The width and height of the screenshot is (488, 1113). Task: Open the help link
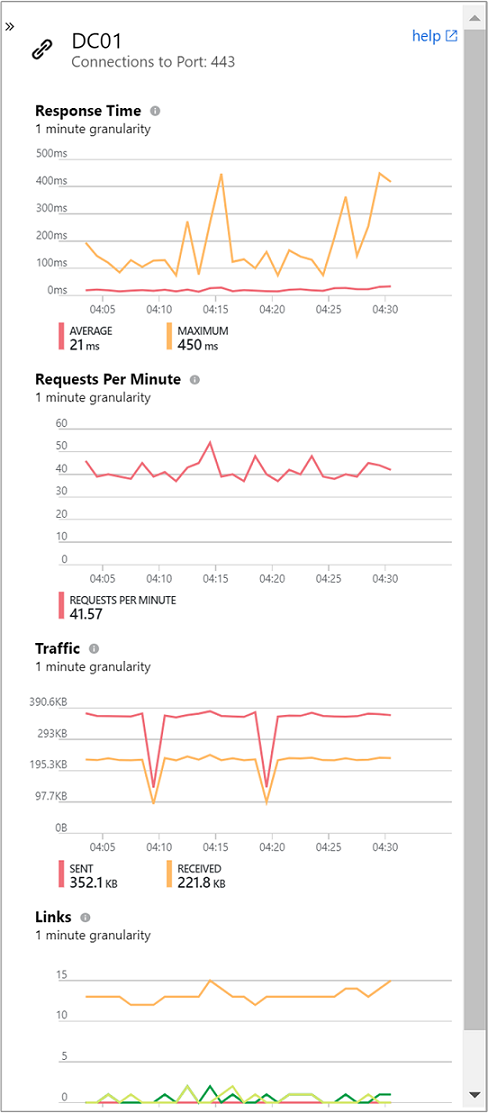435,36
